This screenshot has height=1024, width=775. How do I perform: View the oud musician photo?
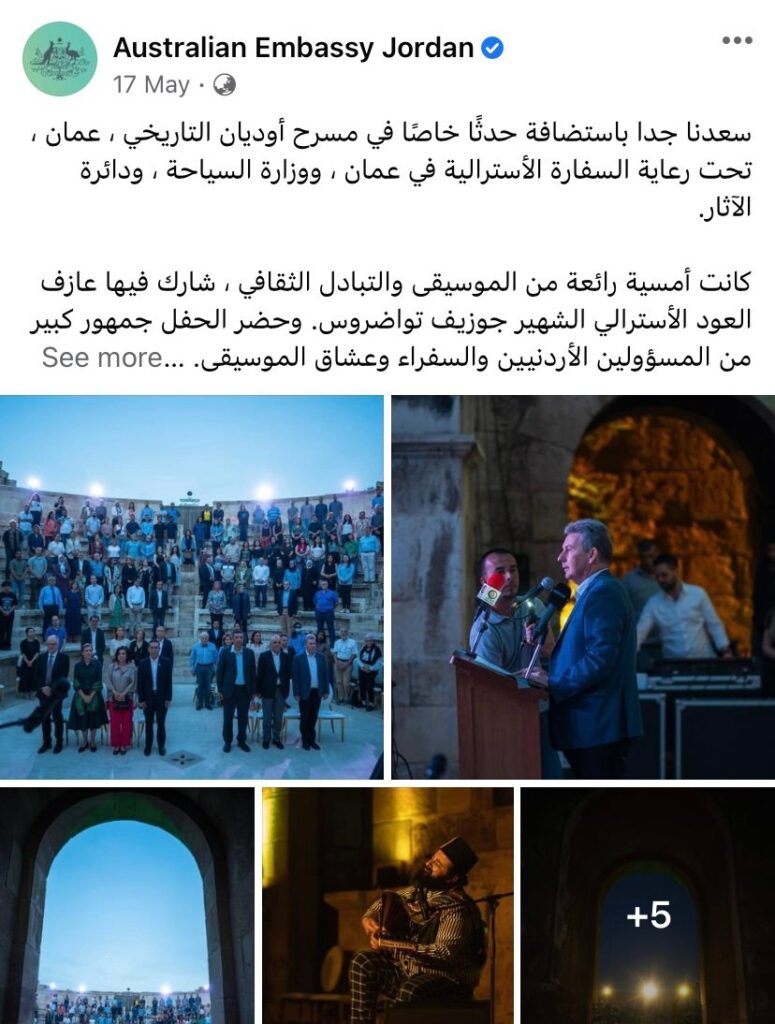pyautogui.click(x=388, y=906)
